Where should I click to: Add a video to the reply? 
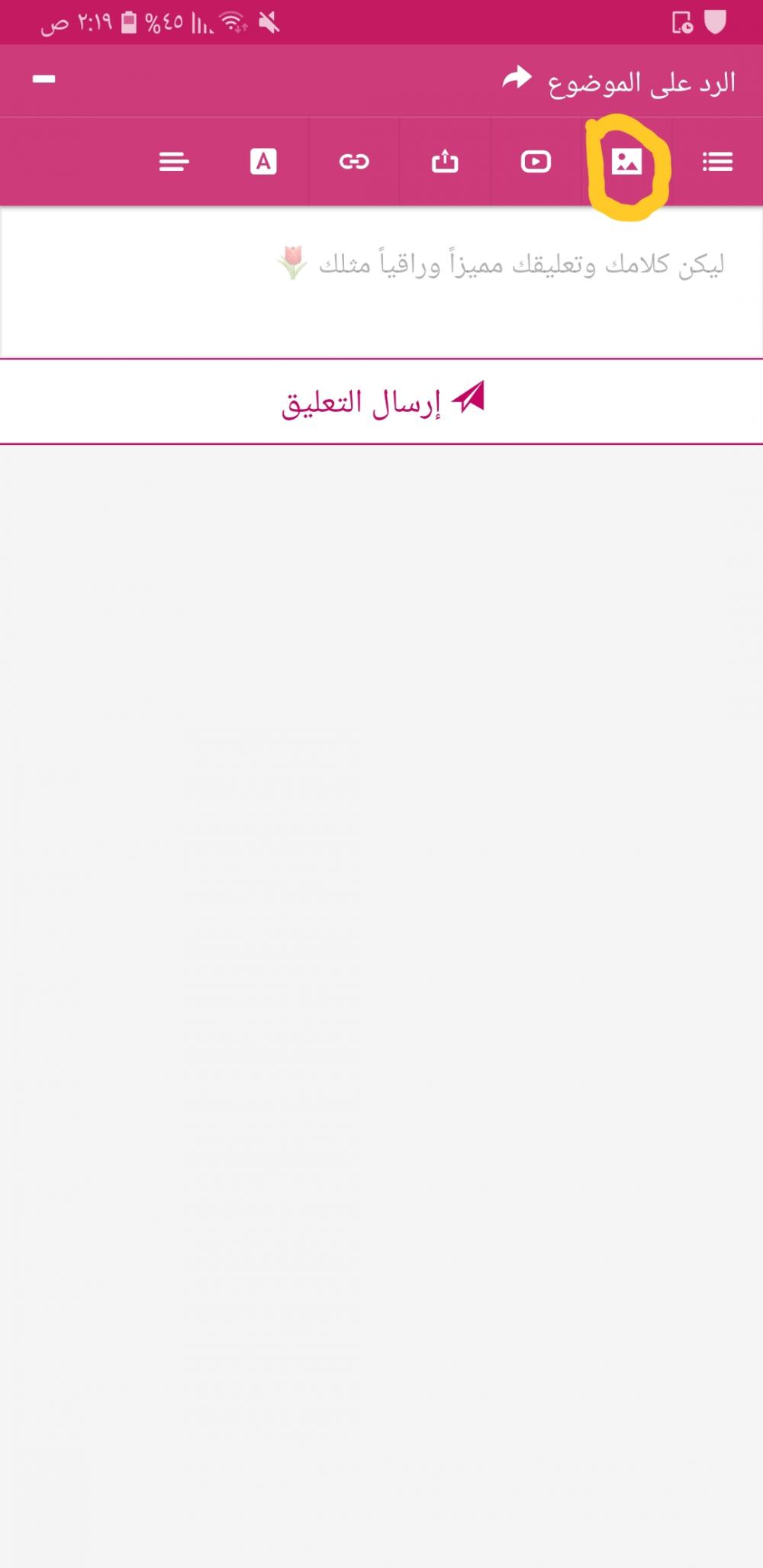coord(536,162)
